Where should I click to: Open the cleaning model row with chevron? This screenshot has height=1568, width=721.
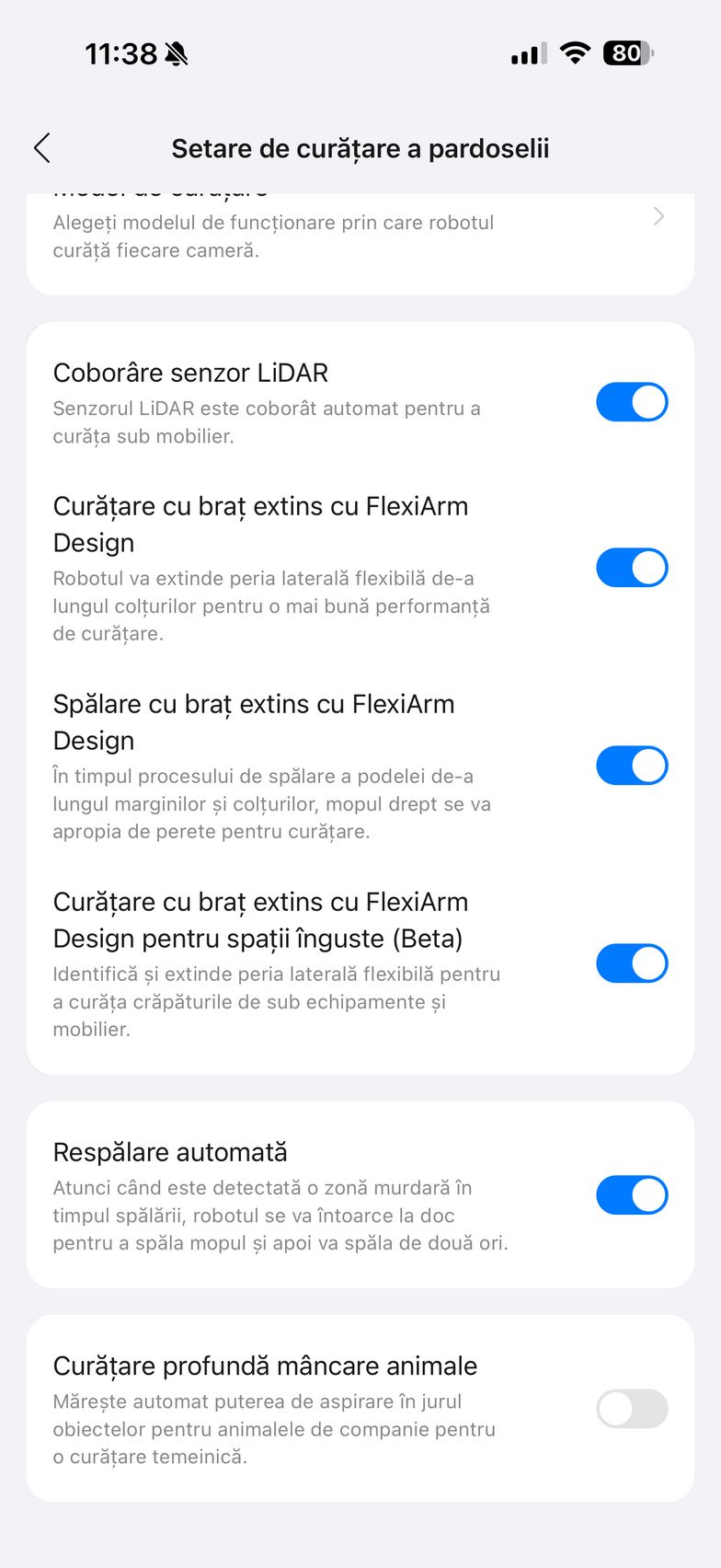click(x=657, y=218)
